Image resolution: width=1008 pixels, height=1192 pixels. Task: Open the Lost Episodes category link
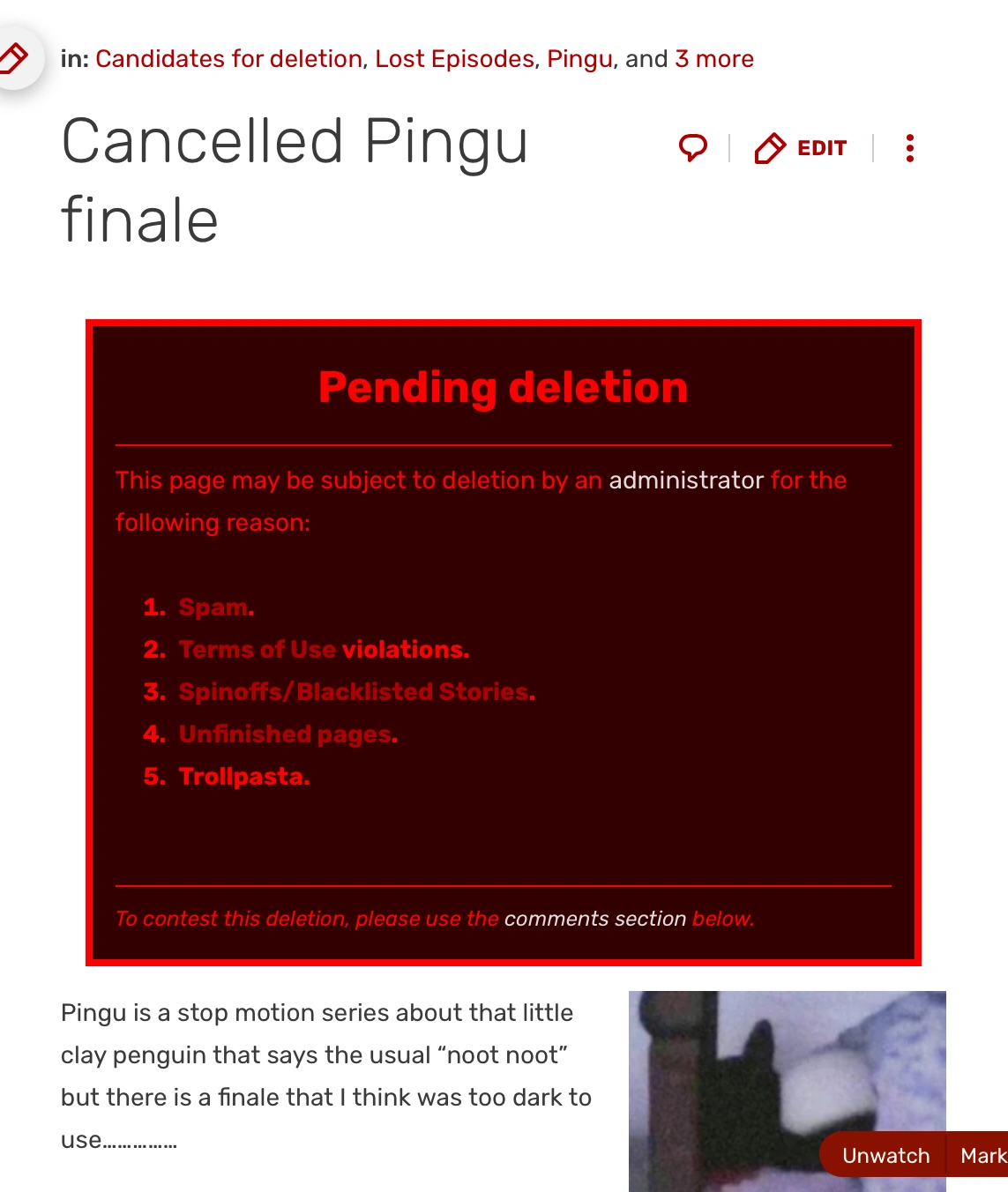click(454, 59)
